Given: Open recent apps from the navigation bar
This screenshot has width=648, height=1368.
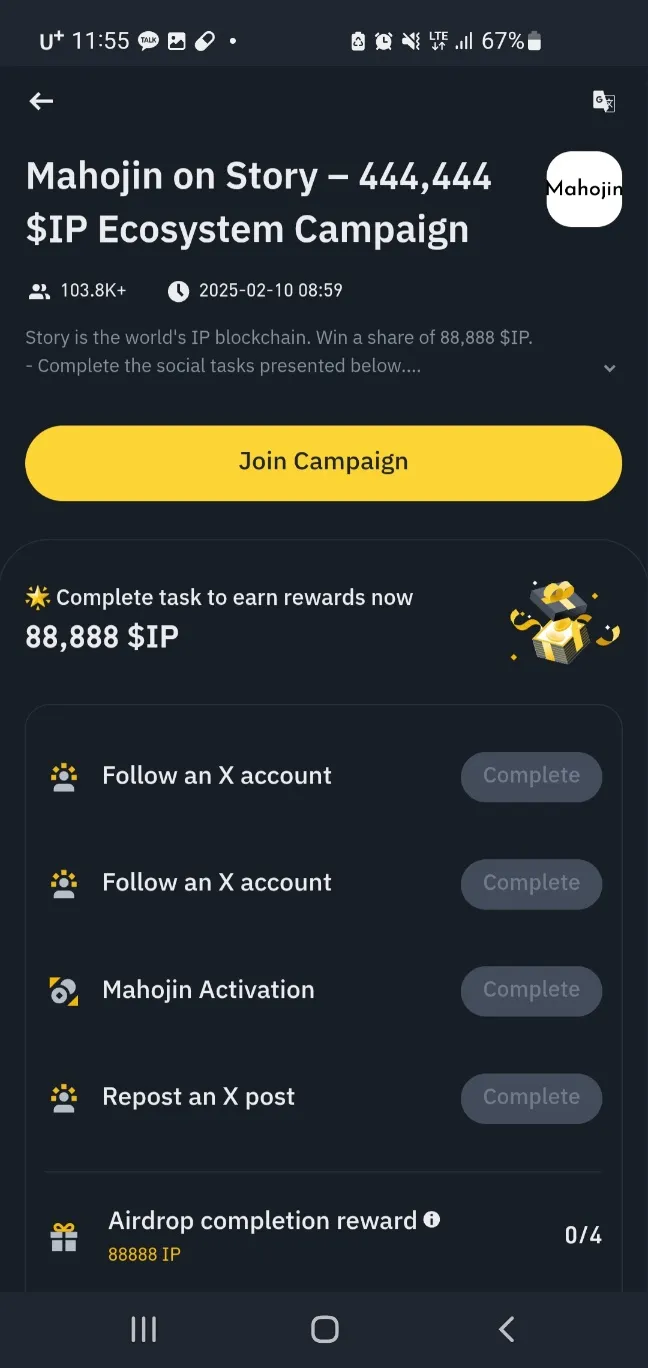Looking at the screenshot, I should click(x=144, y=1329).
